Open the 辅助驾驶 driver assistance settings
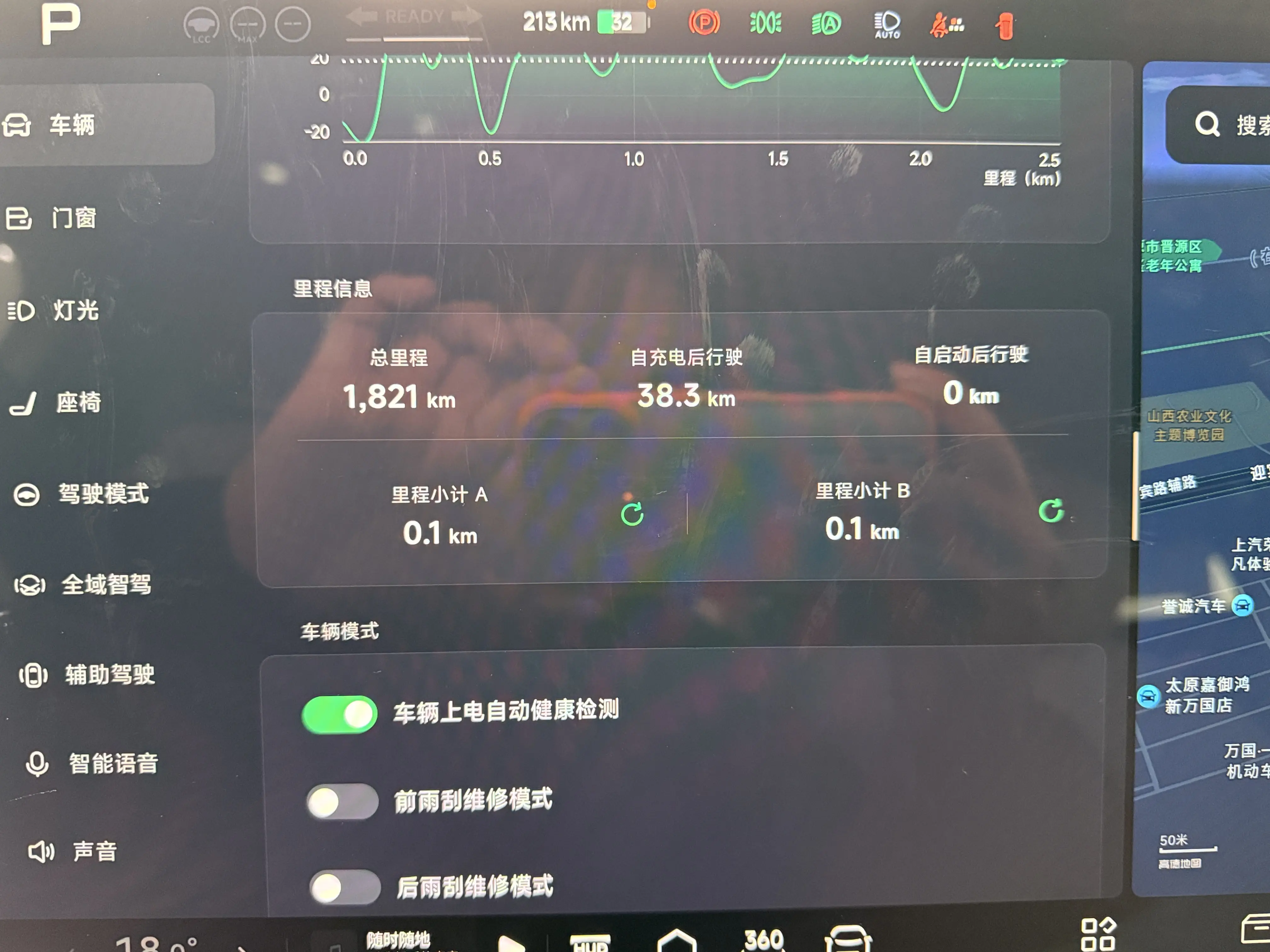Viewport: 1270px width, 952px height. [109, 675]
